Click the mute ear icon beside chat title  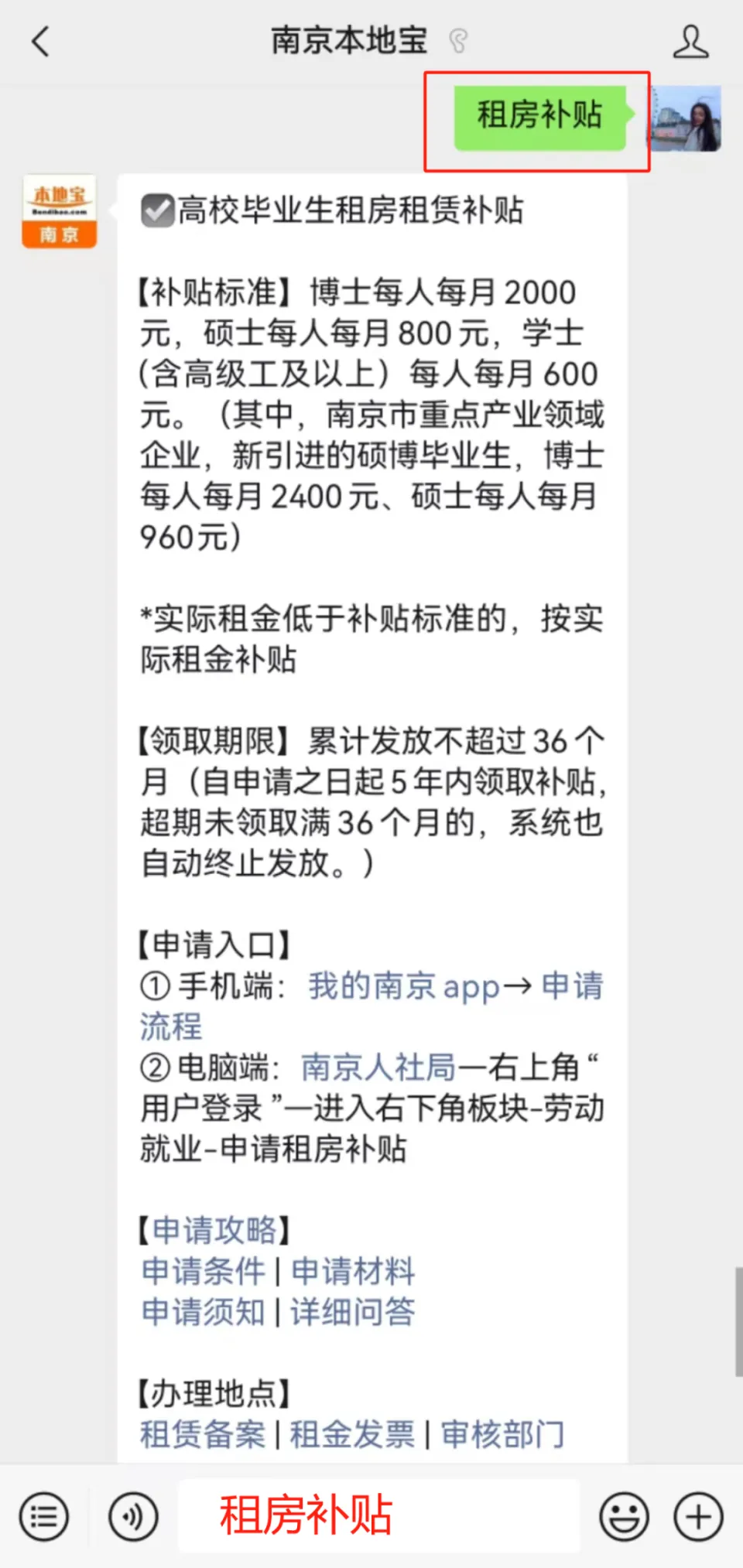pyautogui.click(x=460, y=42)
